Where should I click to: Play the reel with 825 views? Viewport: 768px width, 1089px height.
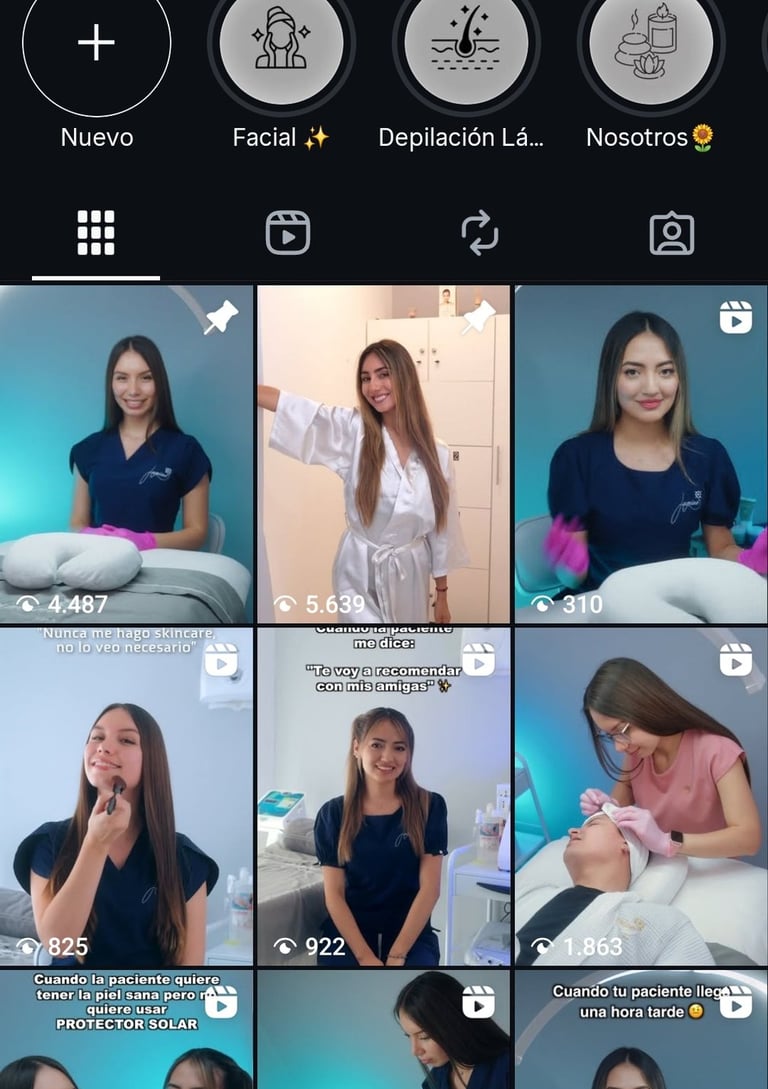click(126, 796)
